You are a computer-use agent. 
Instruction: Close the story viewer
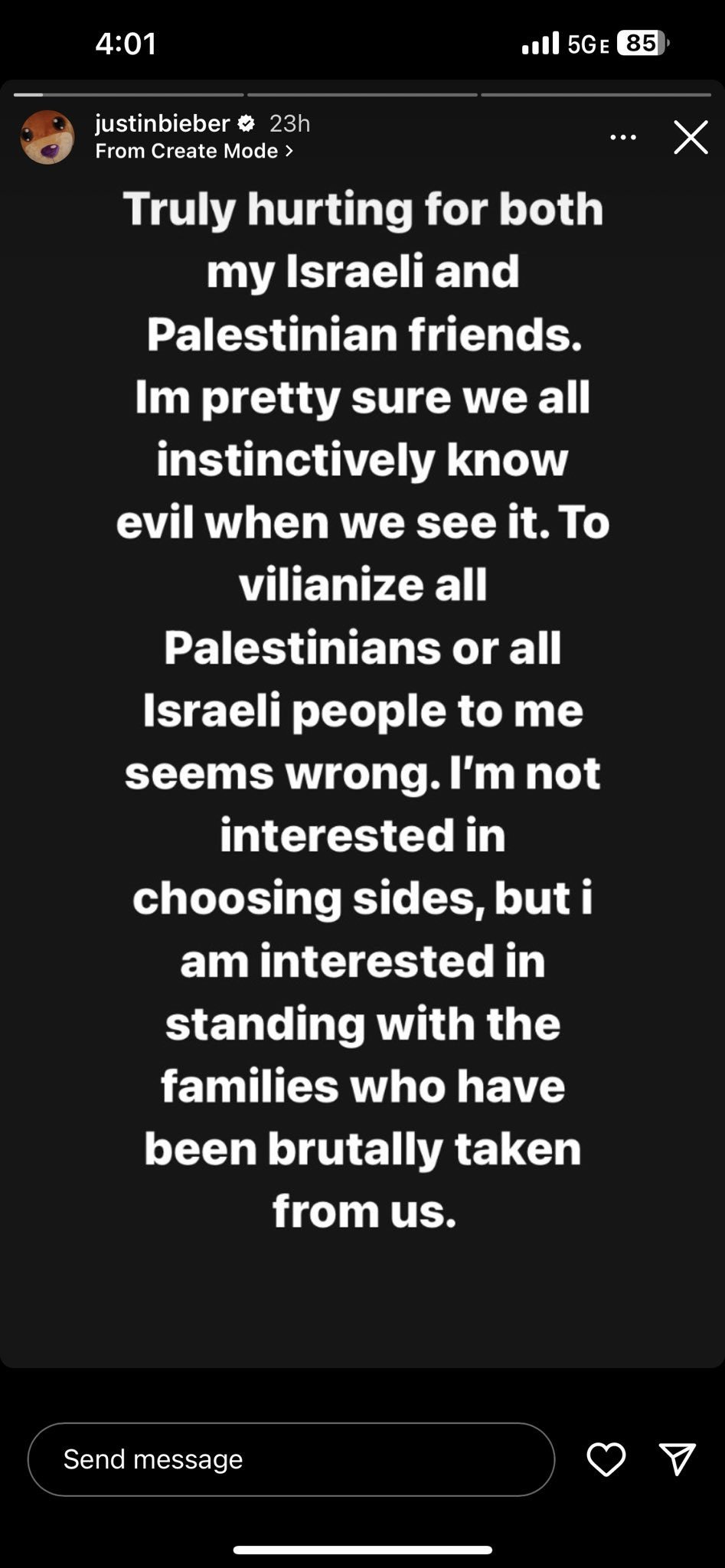click(x=691, y=138)
